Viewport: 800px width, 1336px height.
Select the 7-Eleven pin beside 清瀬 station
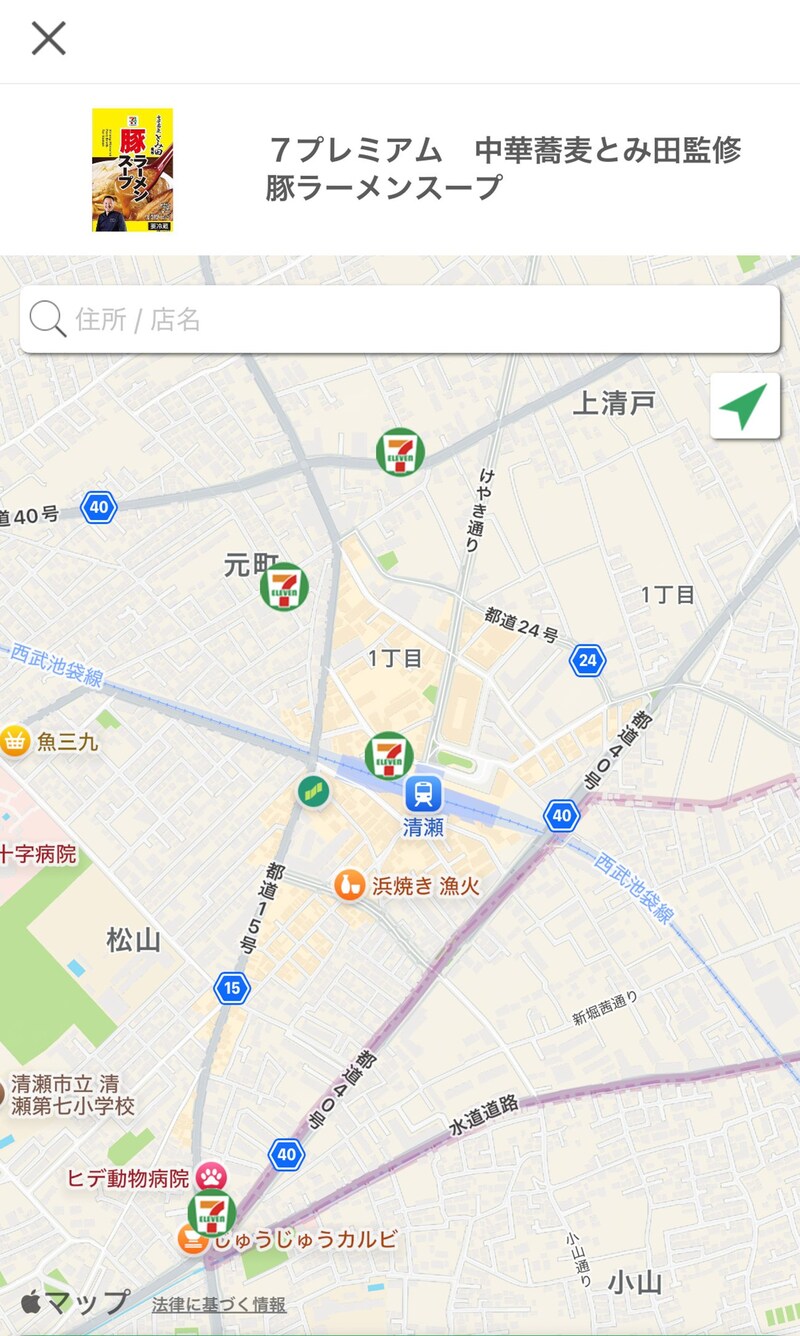pos(389,756)
